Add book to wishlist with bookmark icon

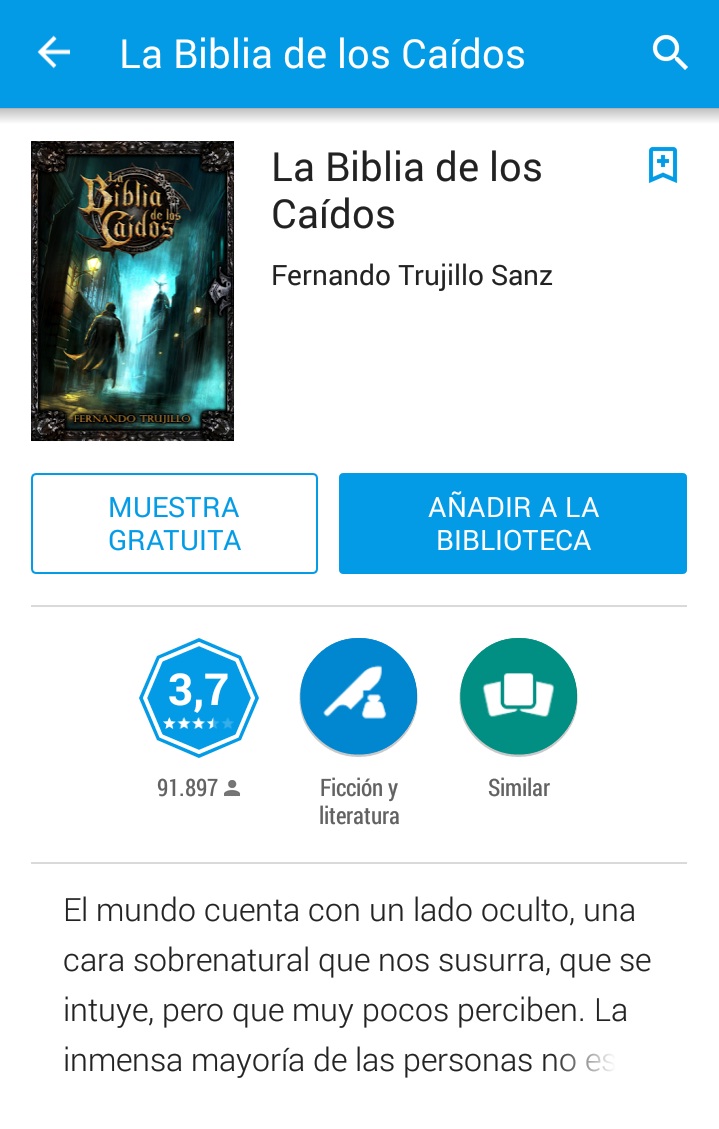point(662,165)
